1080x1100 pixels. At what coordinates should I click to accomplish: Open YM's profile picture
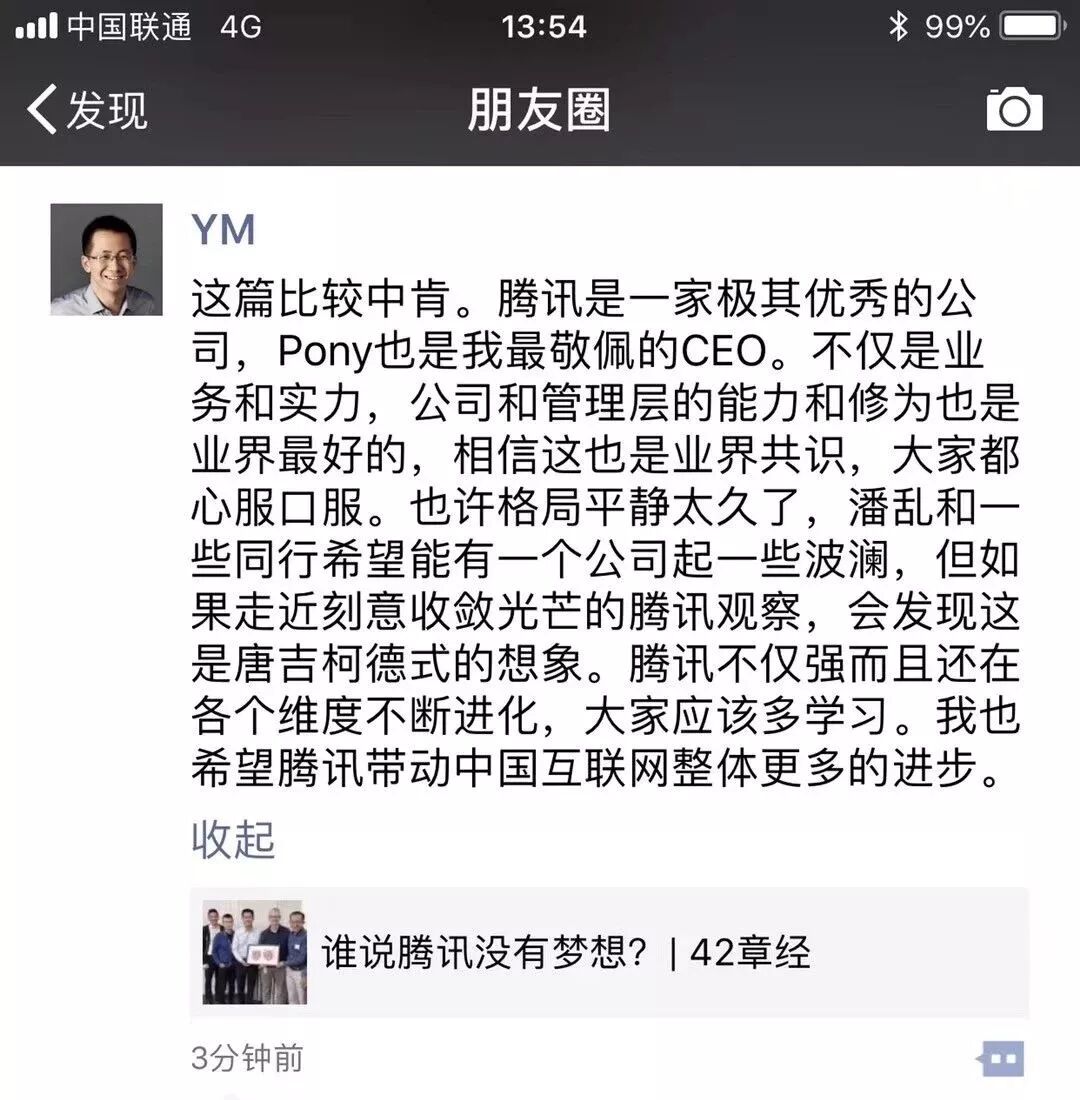click(x=106, y=259)
